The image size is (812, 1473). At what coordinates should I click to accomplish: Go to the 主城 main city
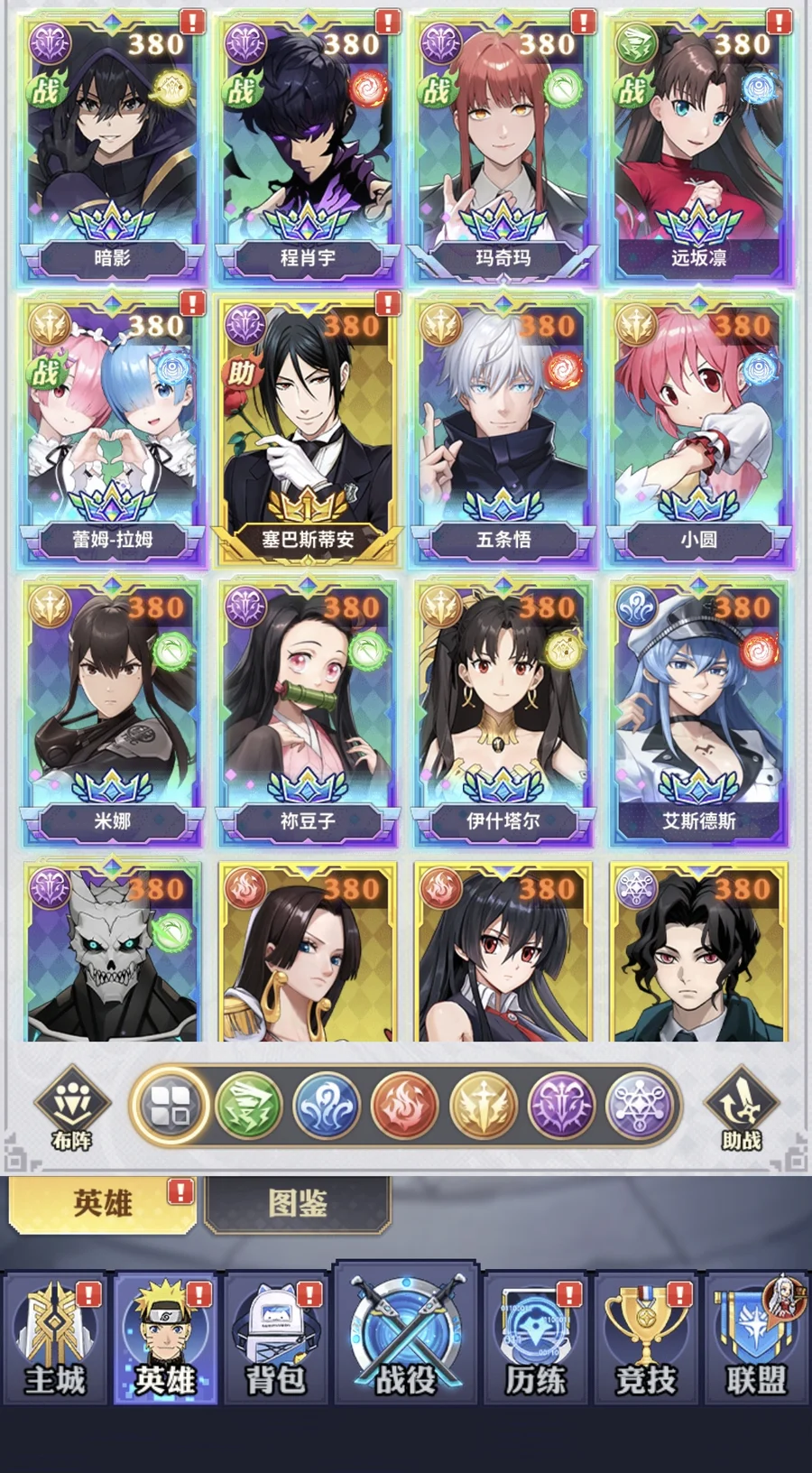tap(55, 1339)
